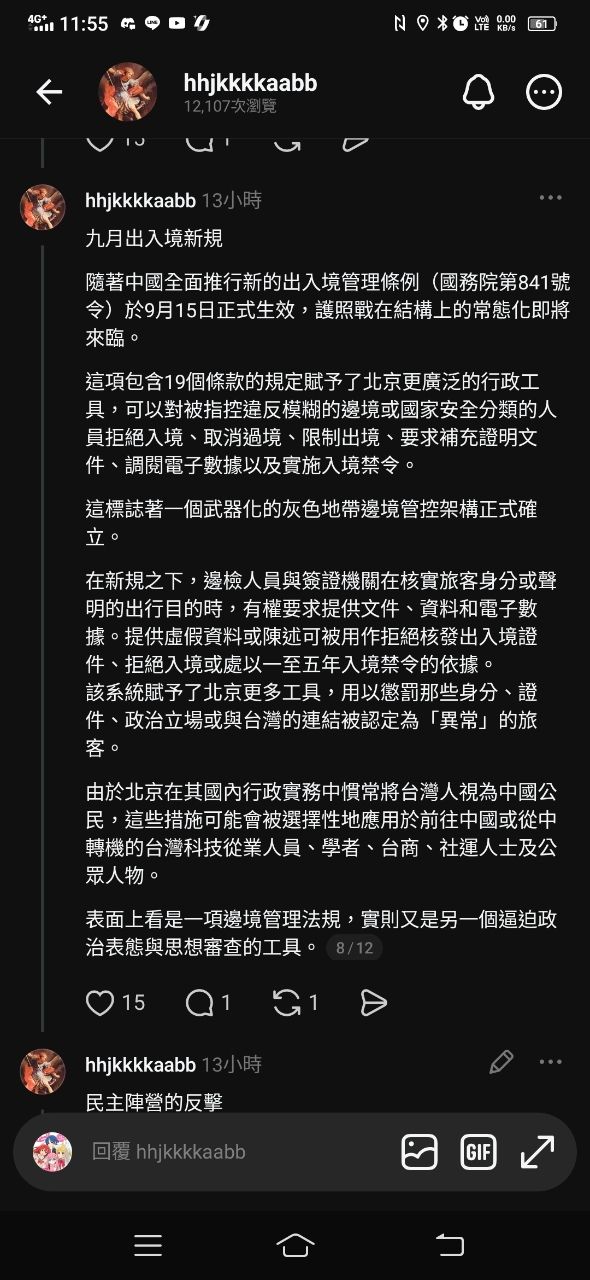Image resolution: width=590 pixels, height=1280 pixels.
Task: Open overflow menu on 民主陣營的反擊 post
Action: (551, 1062)
